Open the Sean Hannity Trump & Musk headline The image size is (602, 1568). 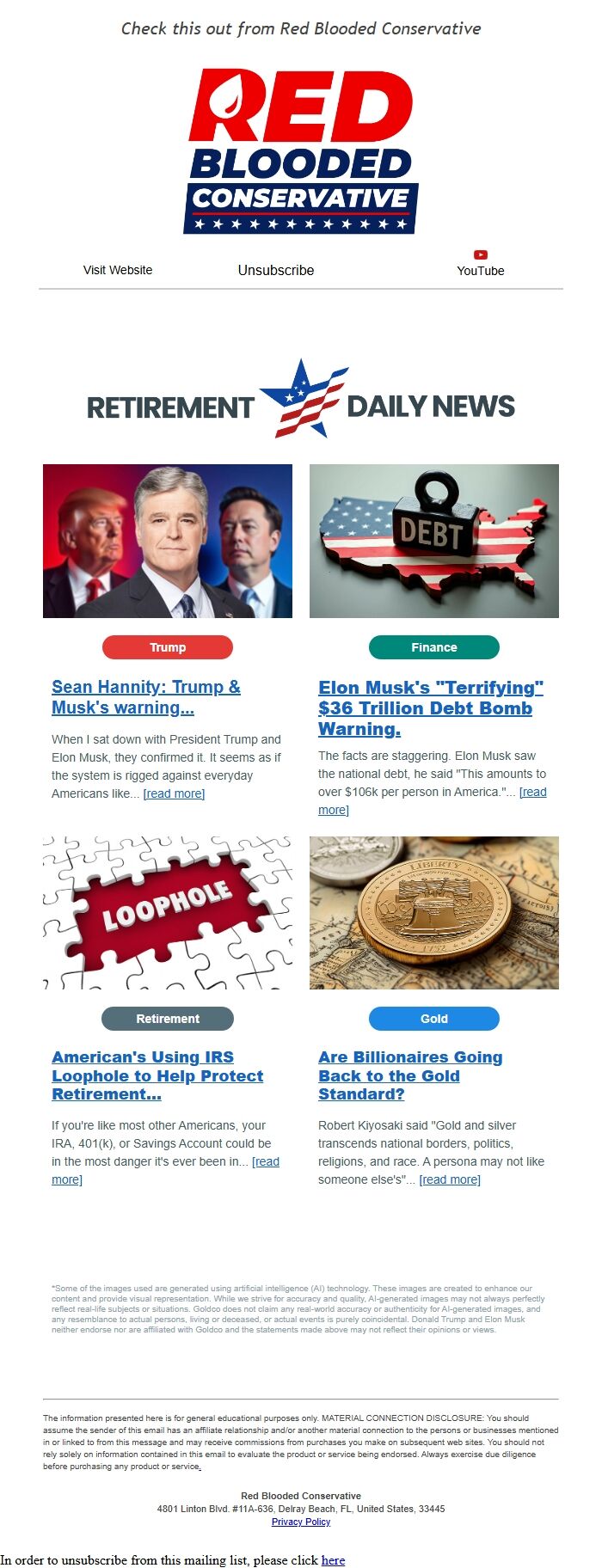pyautogui.click(x=145, y=697)
